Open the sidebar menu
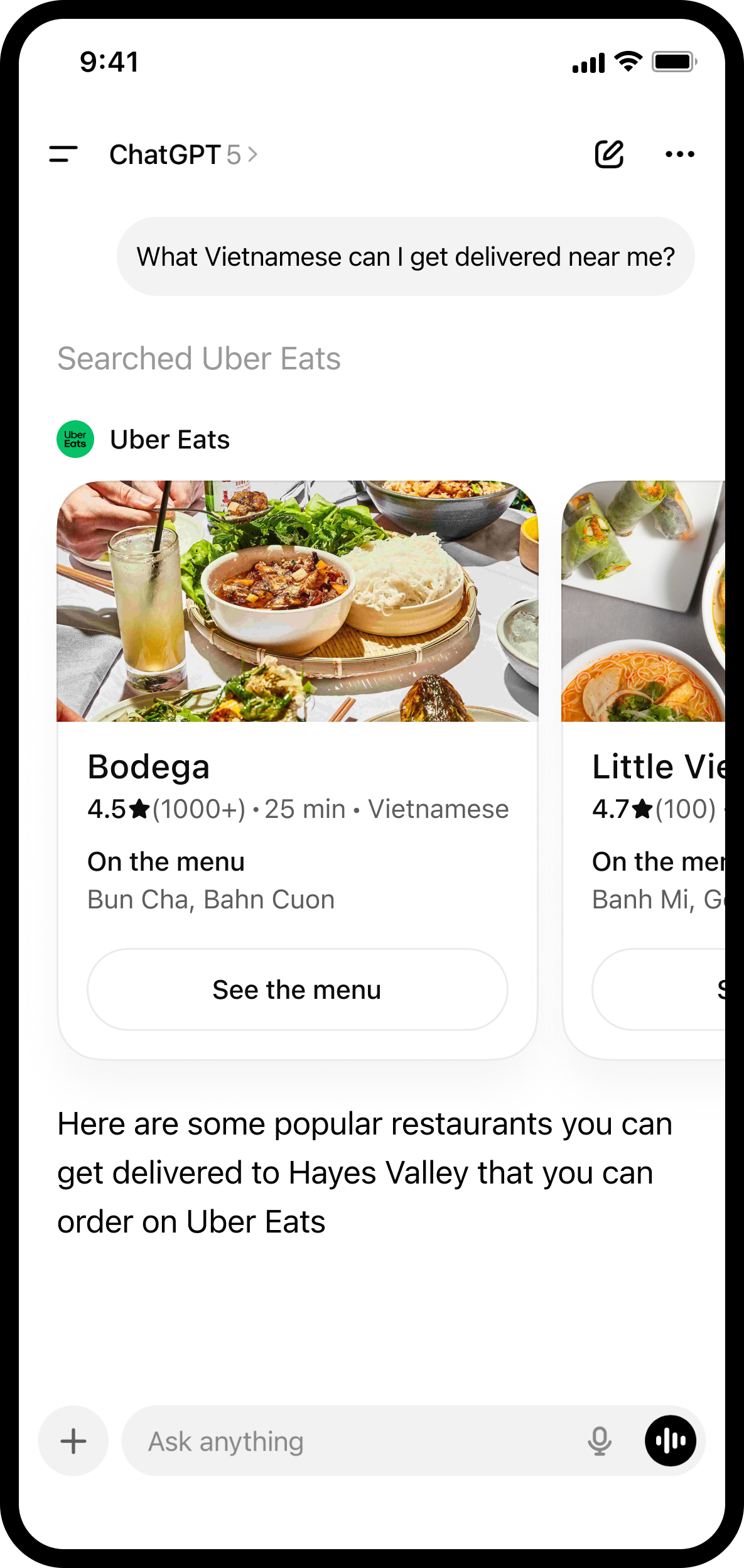This screenshot has width=744, height=1568. coord(64,153)
